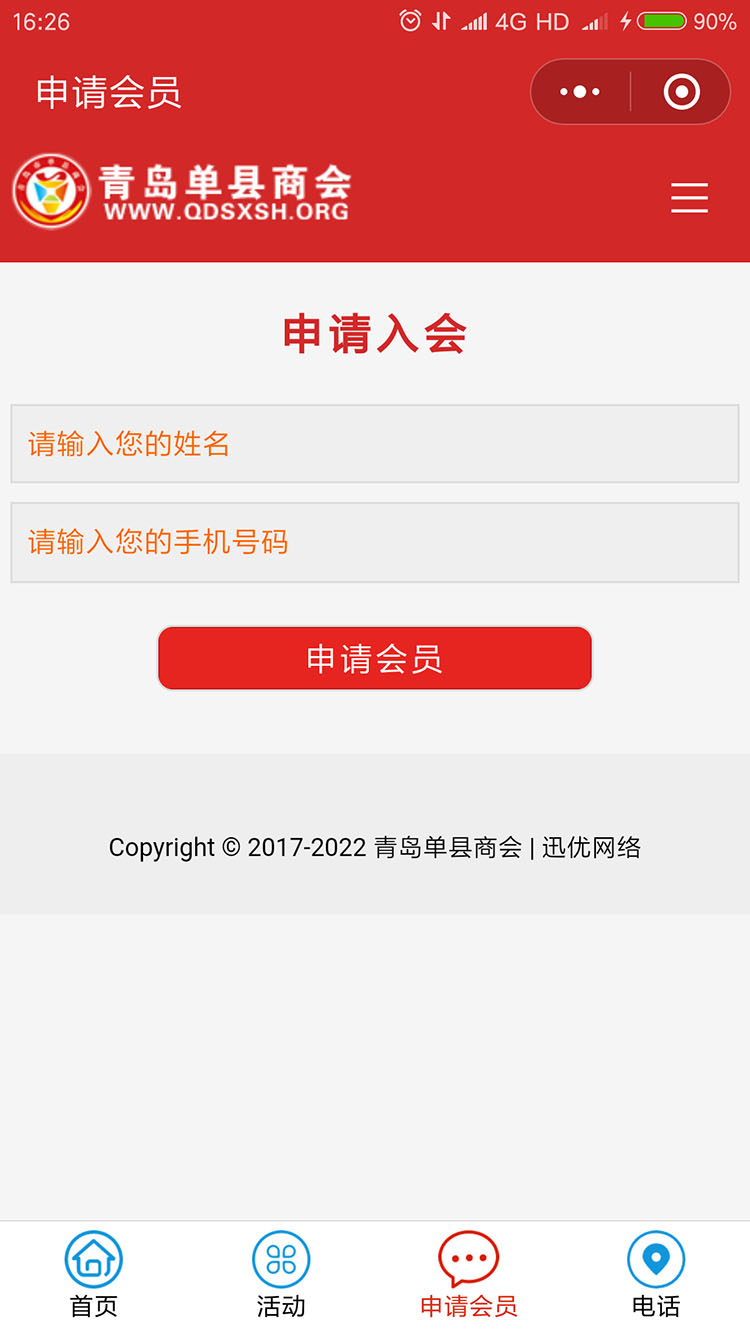The image size is (750, 1333).
Task: Select the 请输入您的姓名 name input field
Action: [375, 444]
